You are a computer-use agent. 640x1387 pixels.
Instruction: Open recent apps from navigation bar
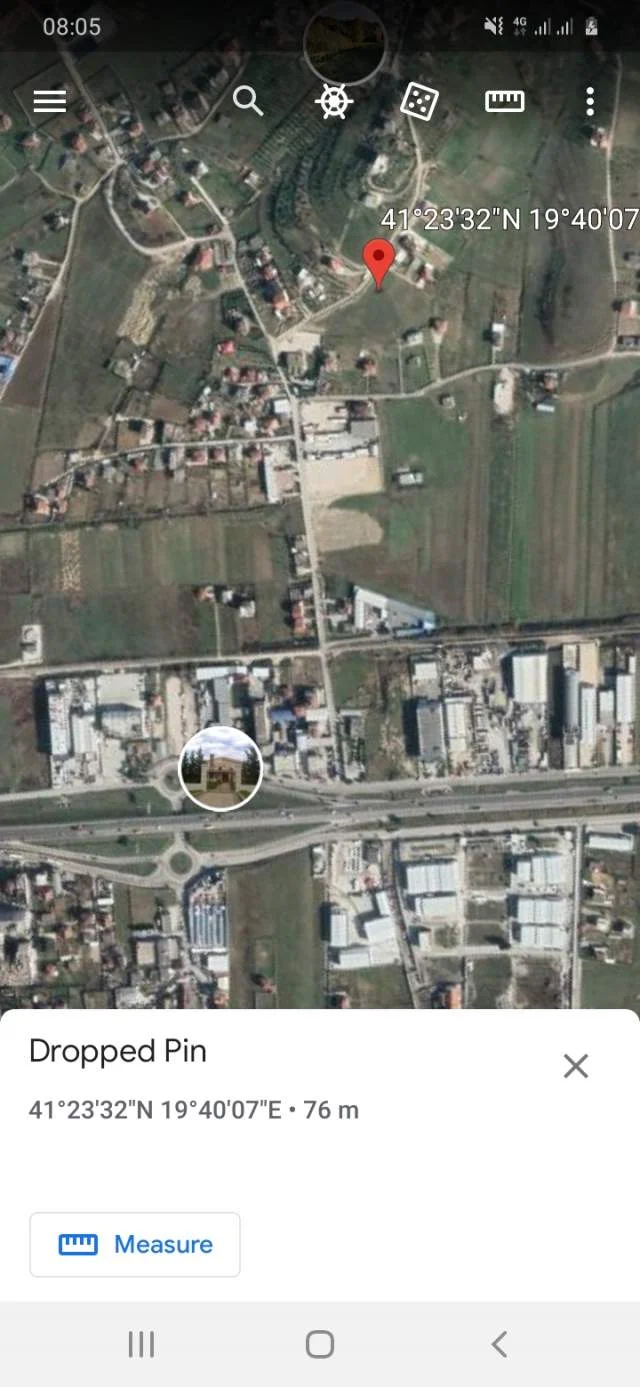(x=141, y=1344)
